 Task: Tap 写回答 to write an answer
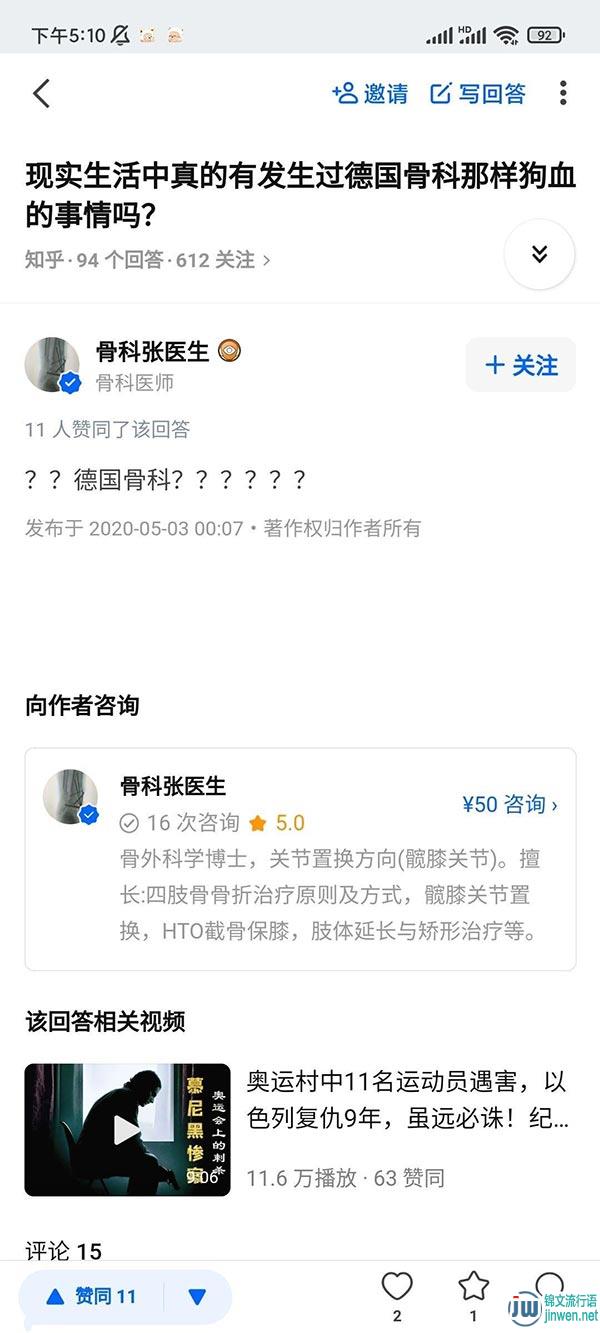point(478,94)
